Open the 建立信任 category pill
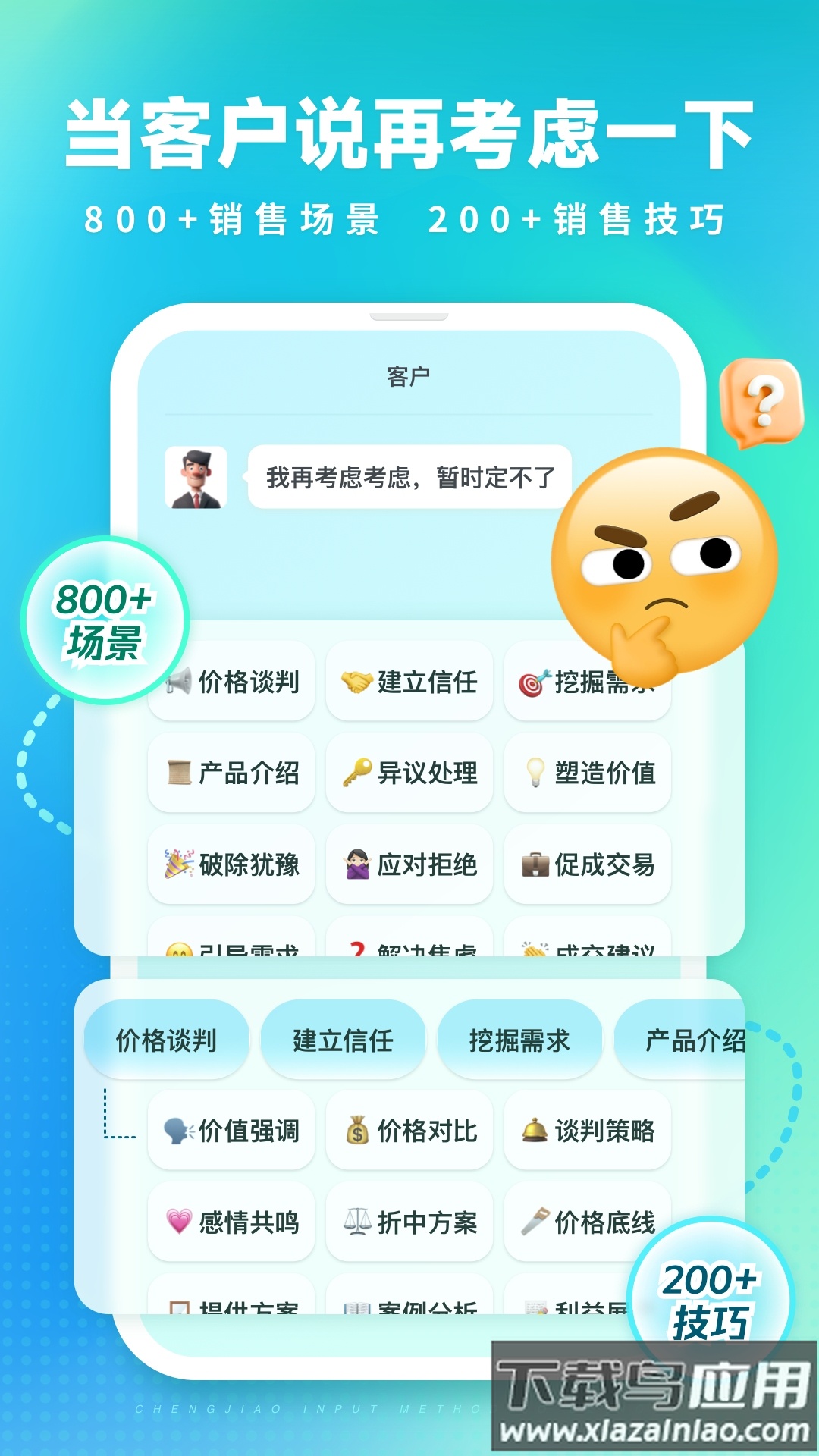The height and width of the screenshot is (1456, 819). coord(343,1040)
